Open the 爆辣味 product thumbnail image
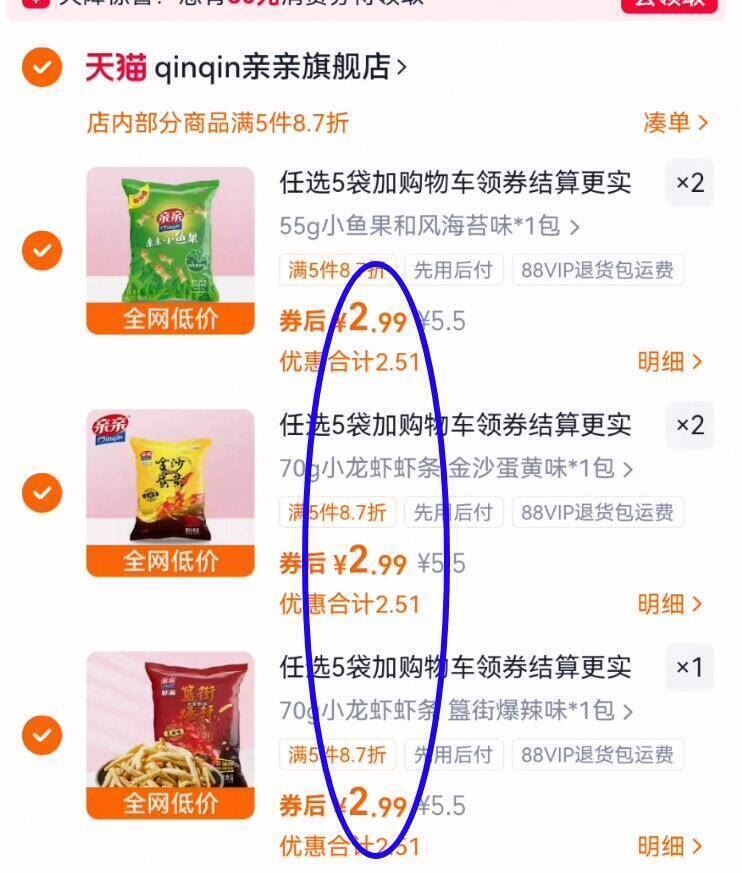 170,730
